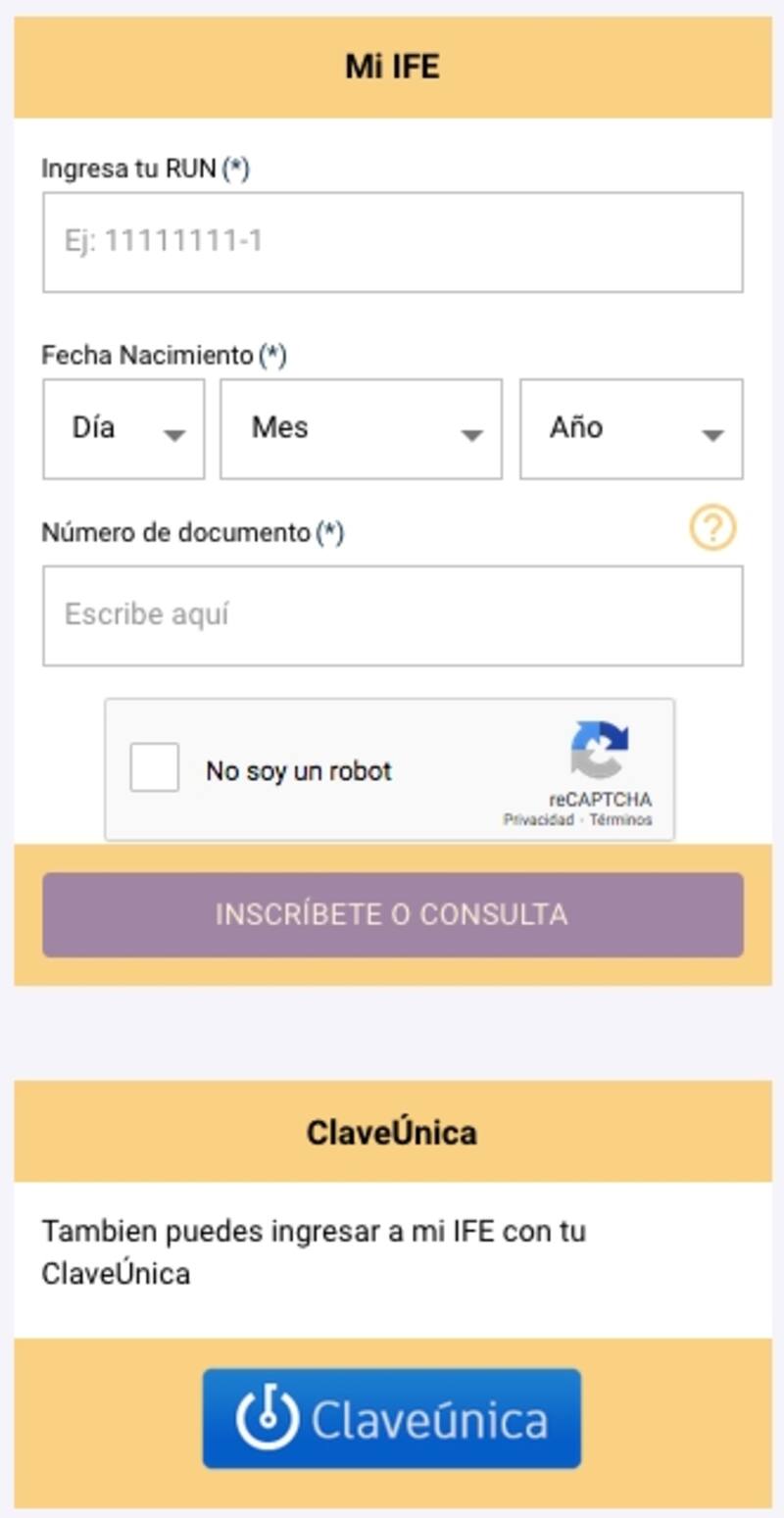Log in with the Claveúnica button
Viewport: 784px width, 1518px height.
(x=392, y=1418)
